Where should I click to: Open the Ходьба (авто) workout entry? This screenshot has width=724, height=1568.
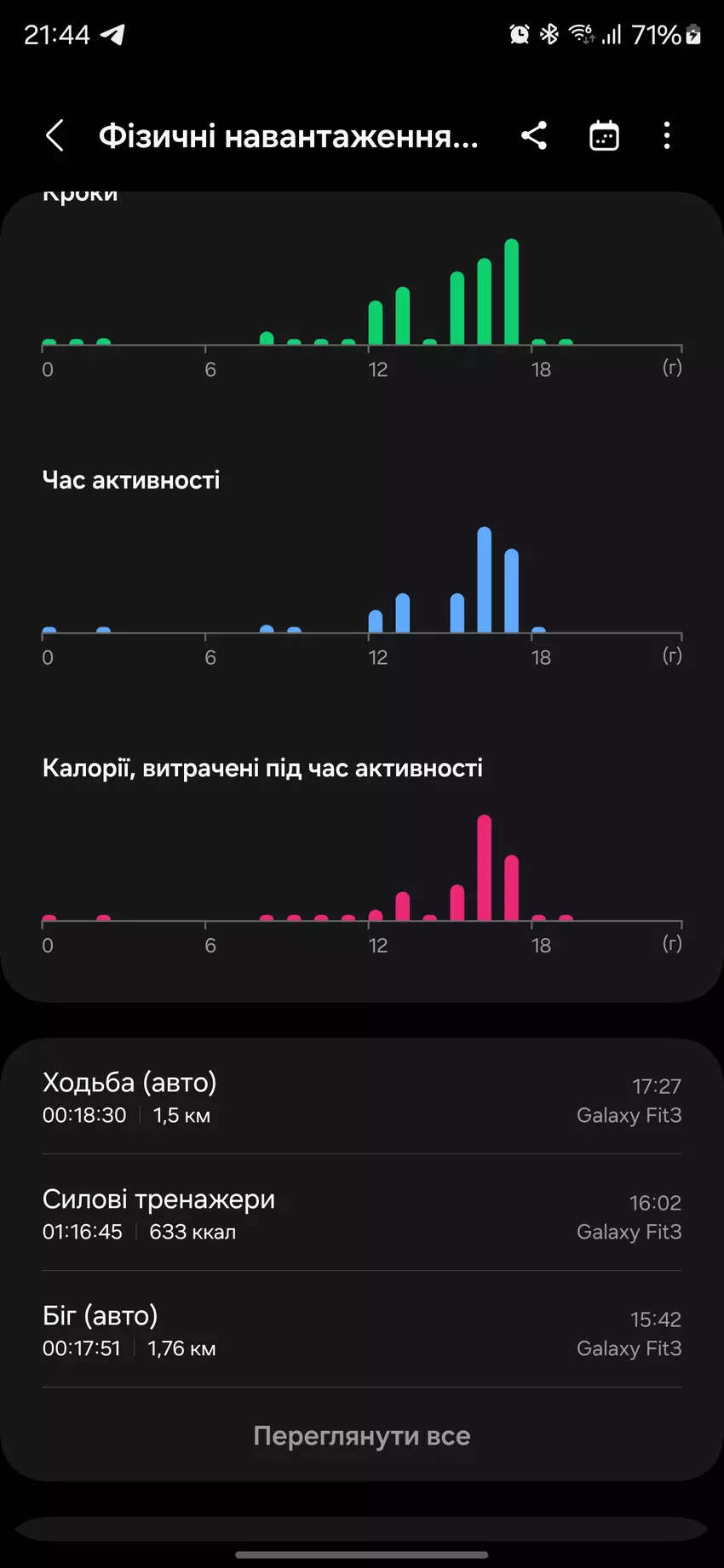361,1097
